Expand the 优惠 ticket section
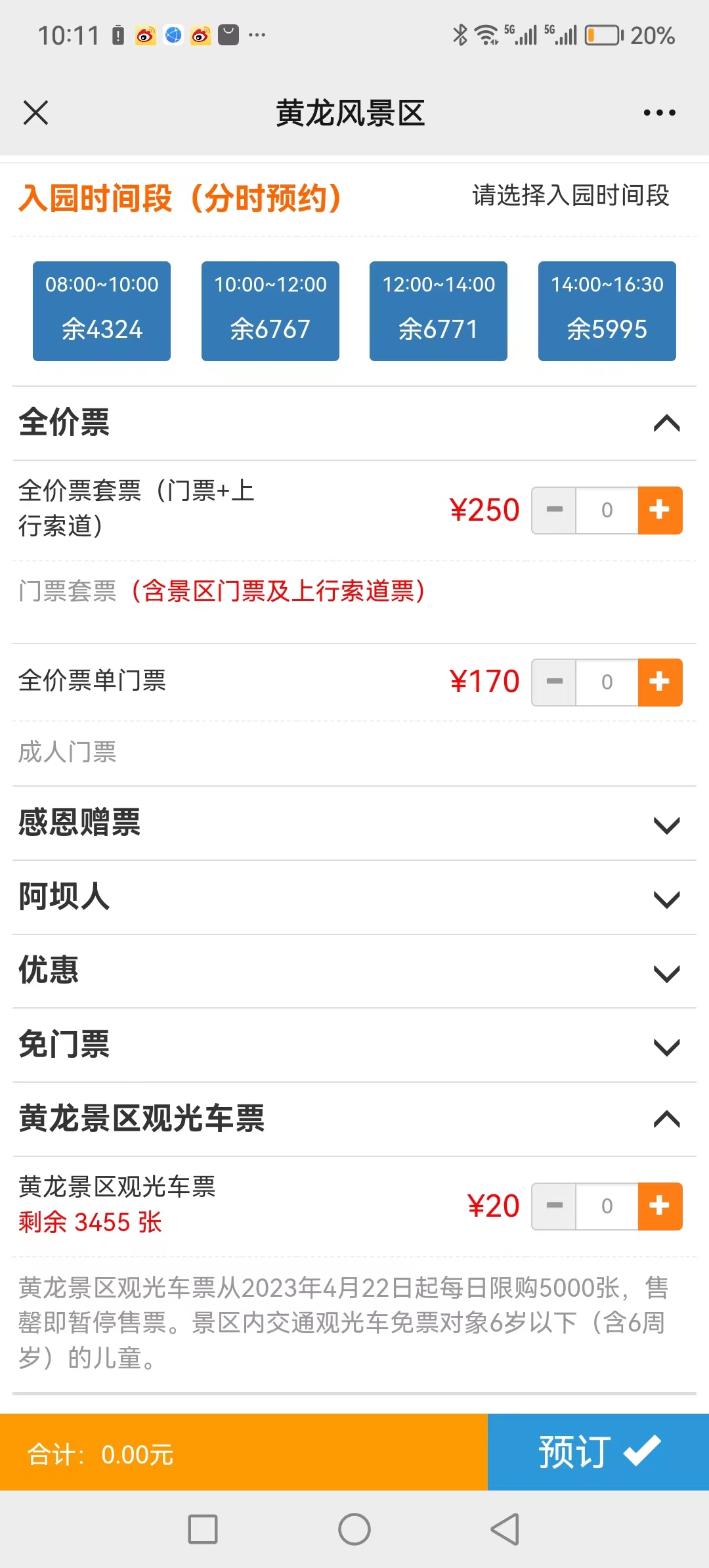Screen dimensions: 709x1568 pyautogui.click(x=354, y=972)
